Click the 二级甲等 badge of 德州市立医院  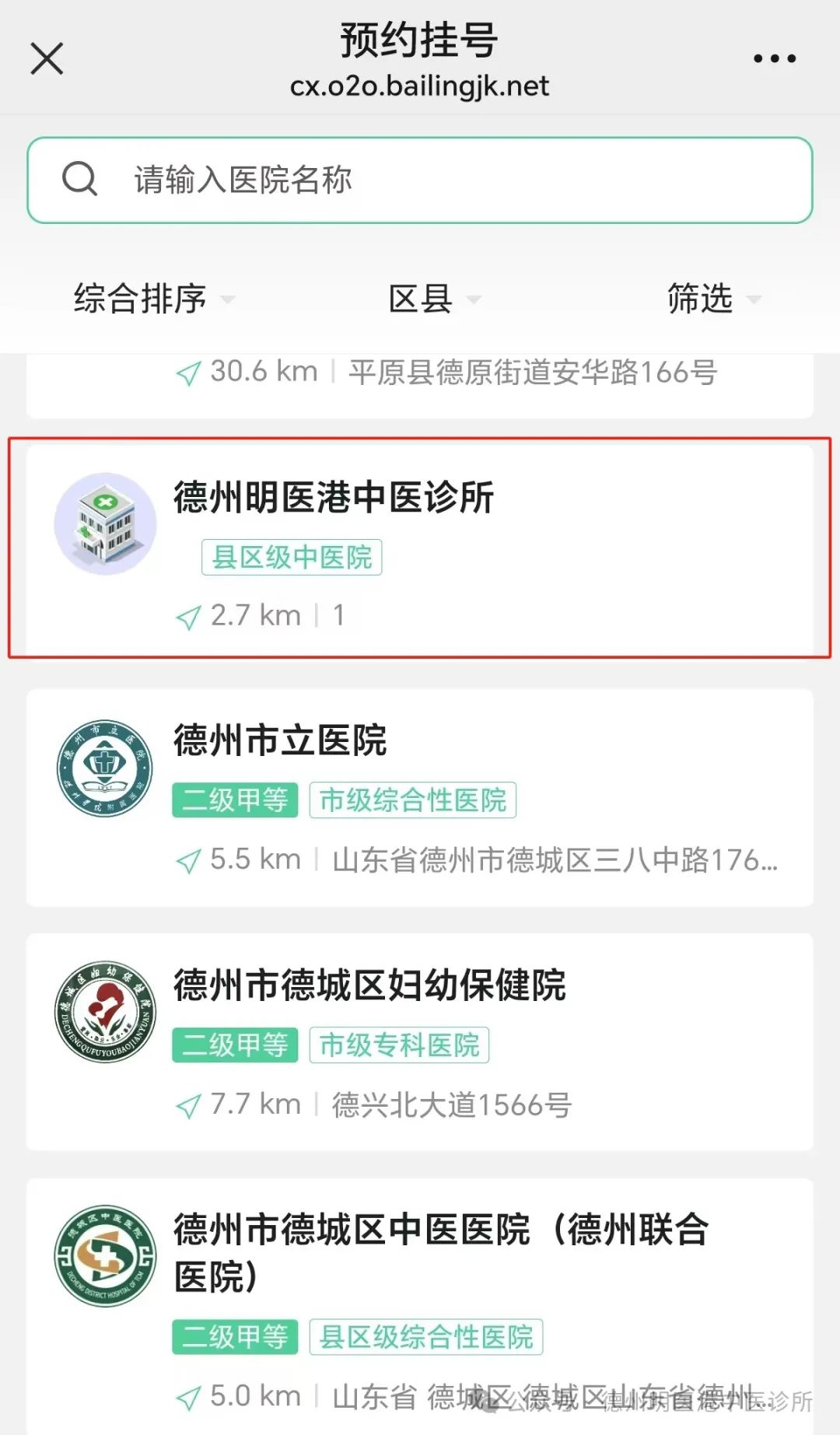(x=234, y=800)
